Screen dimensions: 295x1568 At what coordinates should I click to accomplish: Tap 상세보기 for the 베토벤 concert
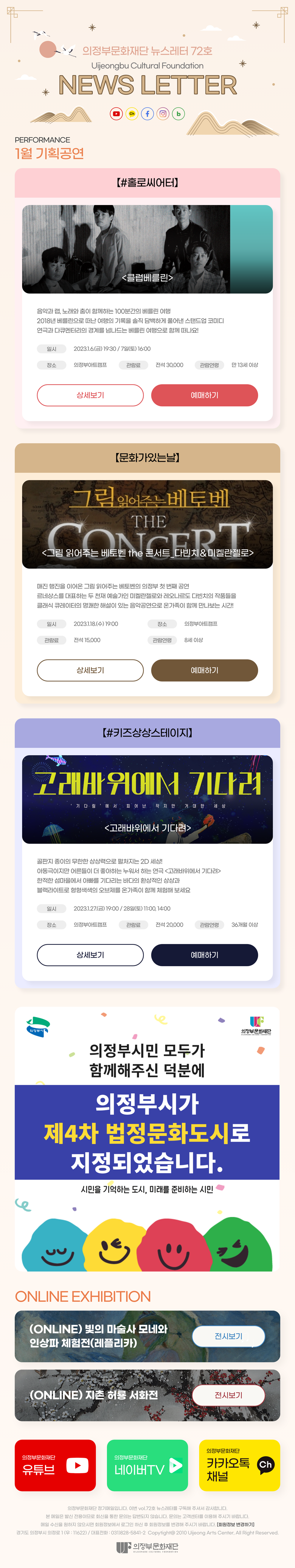[x=90, y=670]
